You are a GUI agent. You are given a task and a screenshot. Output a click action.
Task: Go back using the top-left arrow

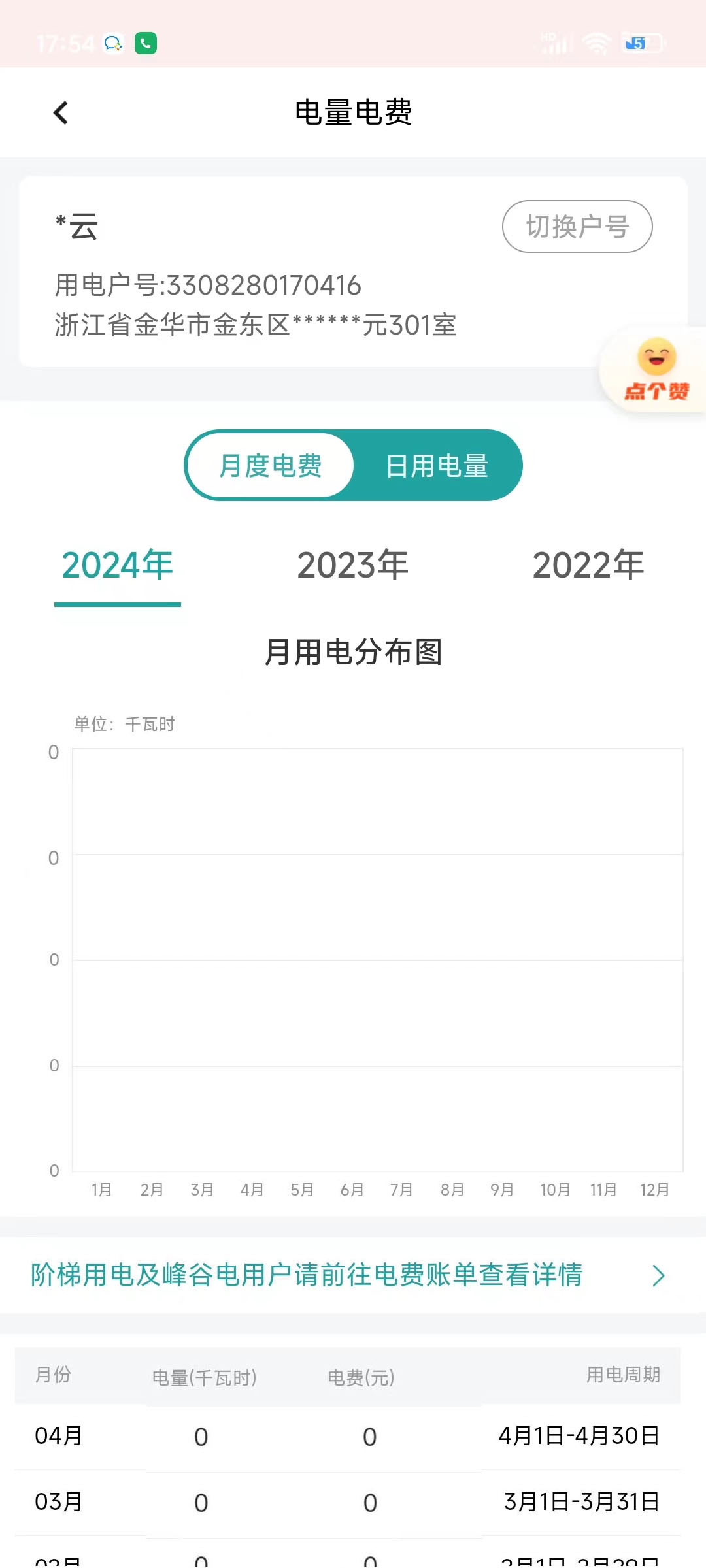(61, 112)
